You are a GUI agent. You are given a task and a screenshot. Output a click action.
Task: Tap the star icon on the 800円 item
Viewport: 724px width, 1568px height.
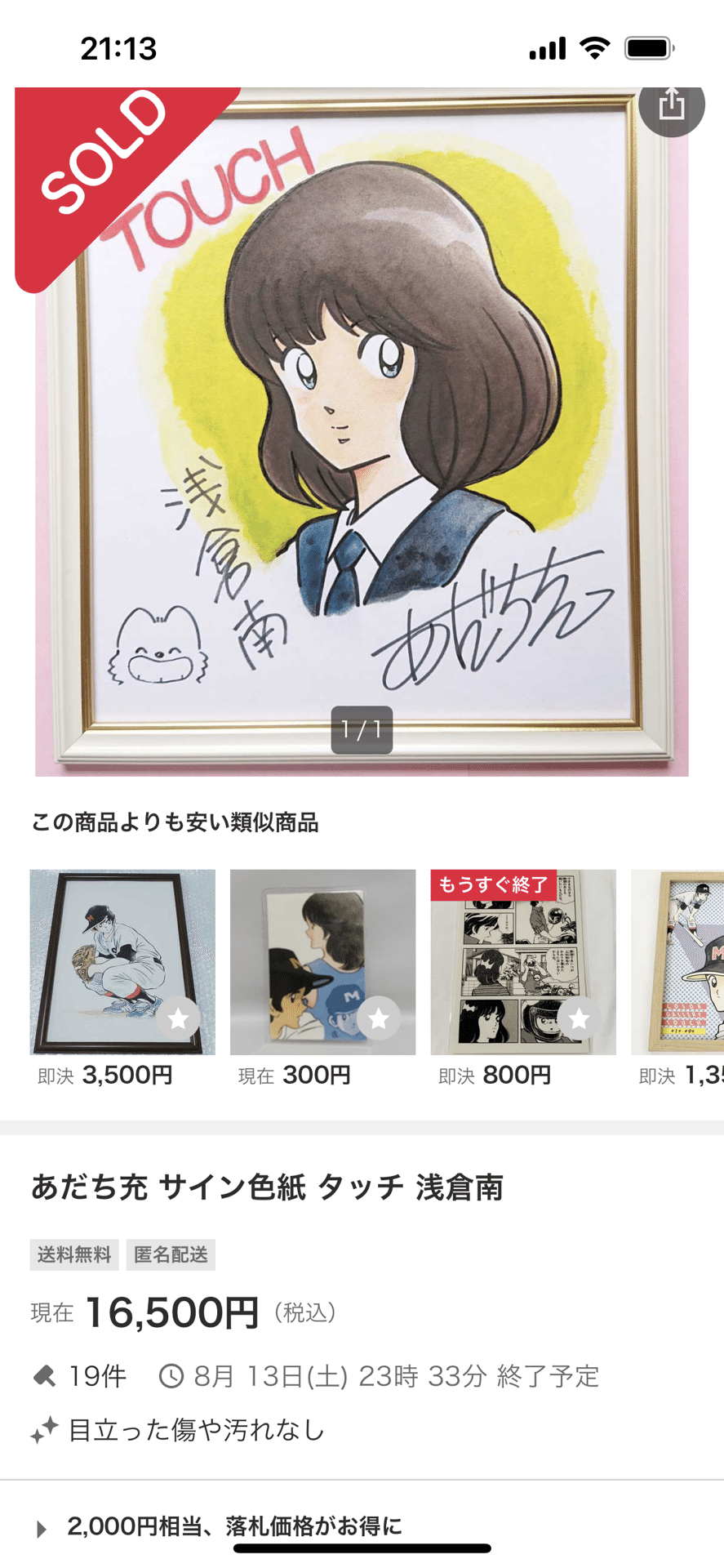580,1019
